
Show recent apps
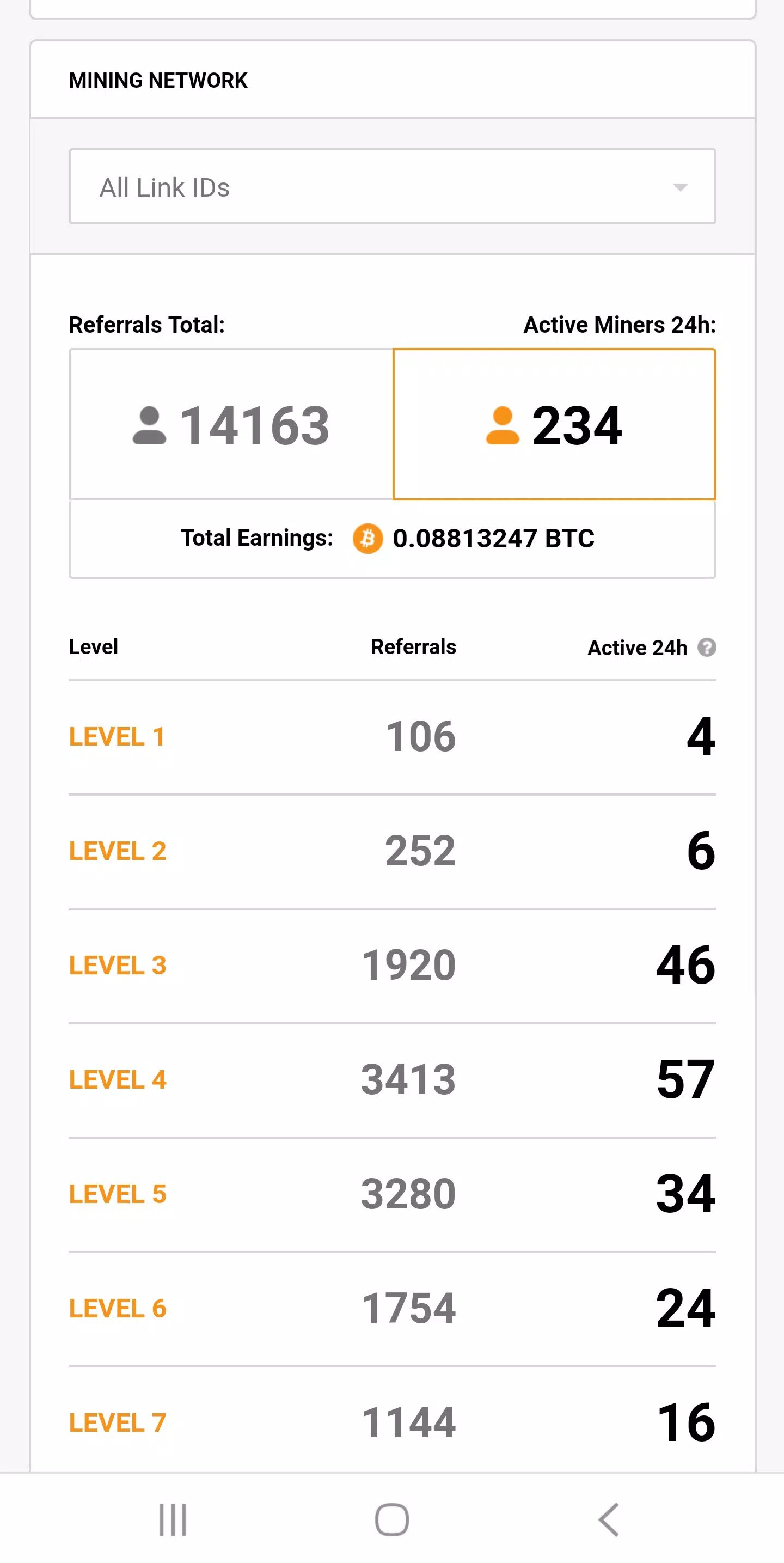point(173,1519)
